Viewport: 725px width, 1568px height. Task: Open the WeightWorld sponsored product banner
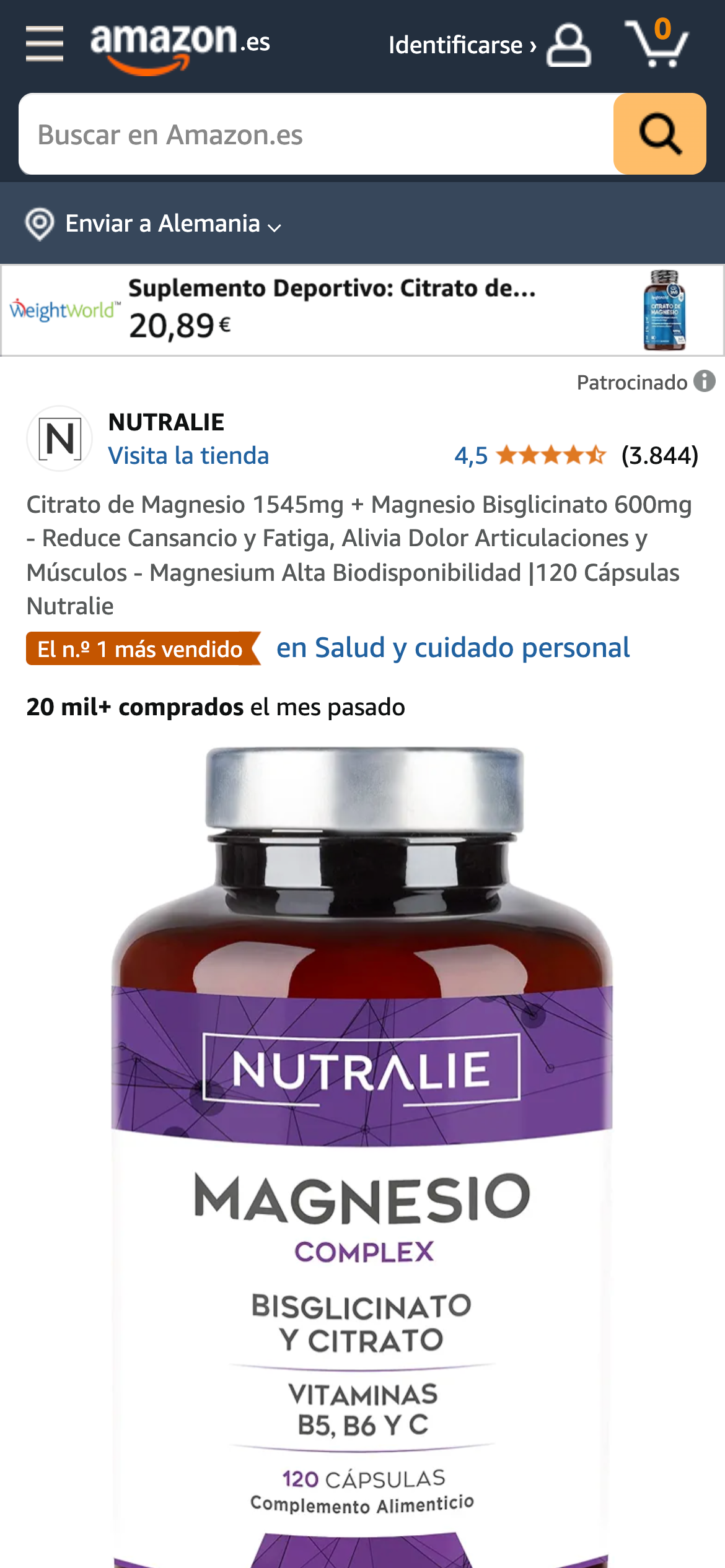point(362,310)
